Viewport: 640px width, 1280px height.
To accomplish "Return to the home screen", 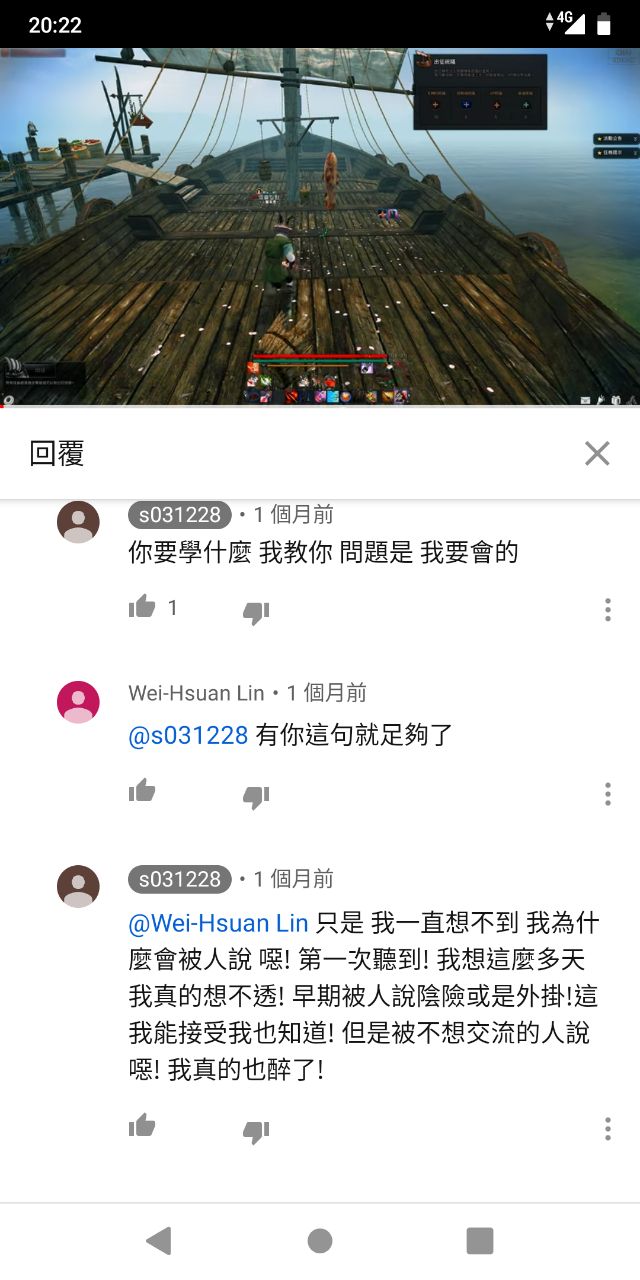I will (320, 1241).
